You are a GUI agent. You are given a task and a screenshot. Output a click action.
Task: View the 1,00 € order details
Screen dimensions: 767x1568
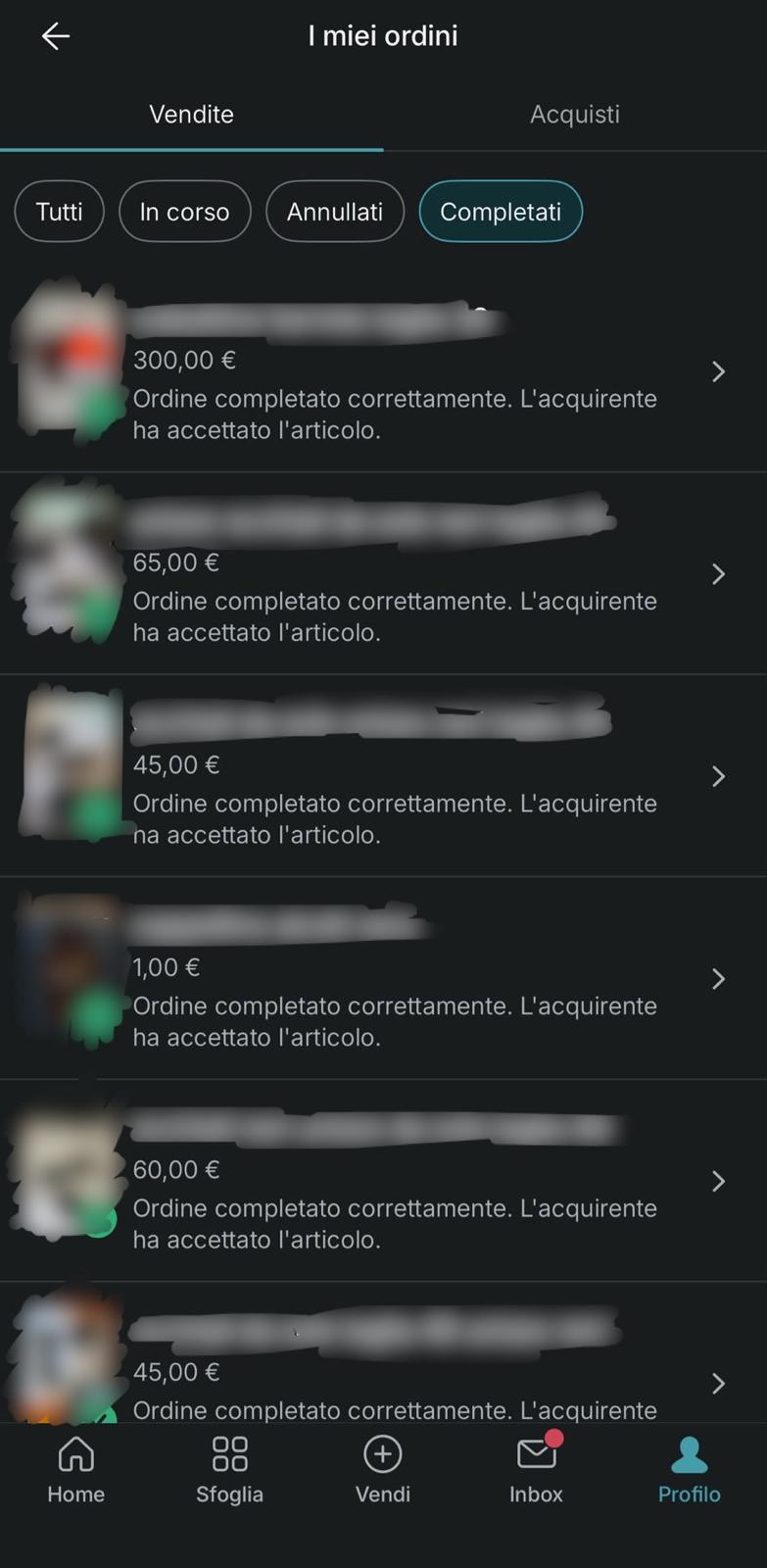(383, 979)
